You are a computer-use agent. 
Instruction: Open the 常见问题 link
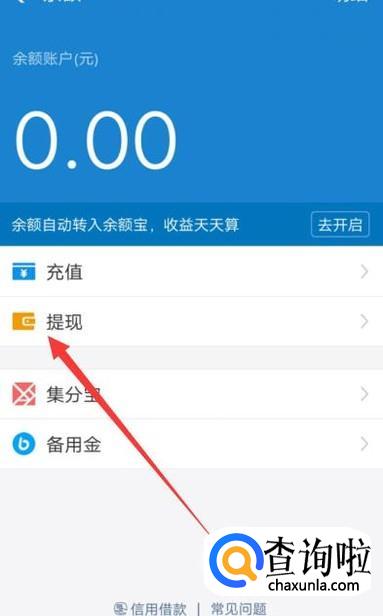pyautogui.click(x=239, y=609)
